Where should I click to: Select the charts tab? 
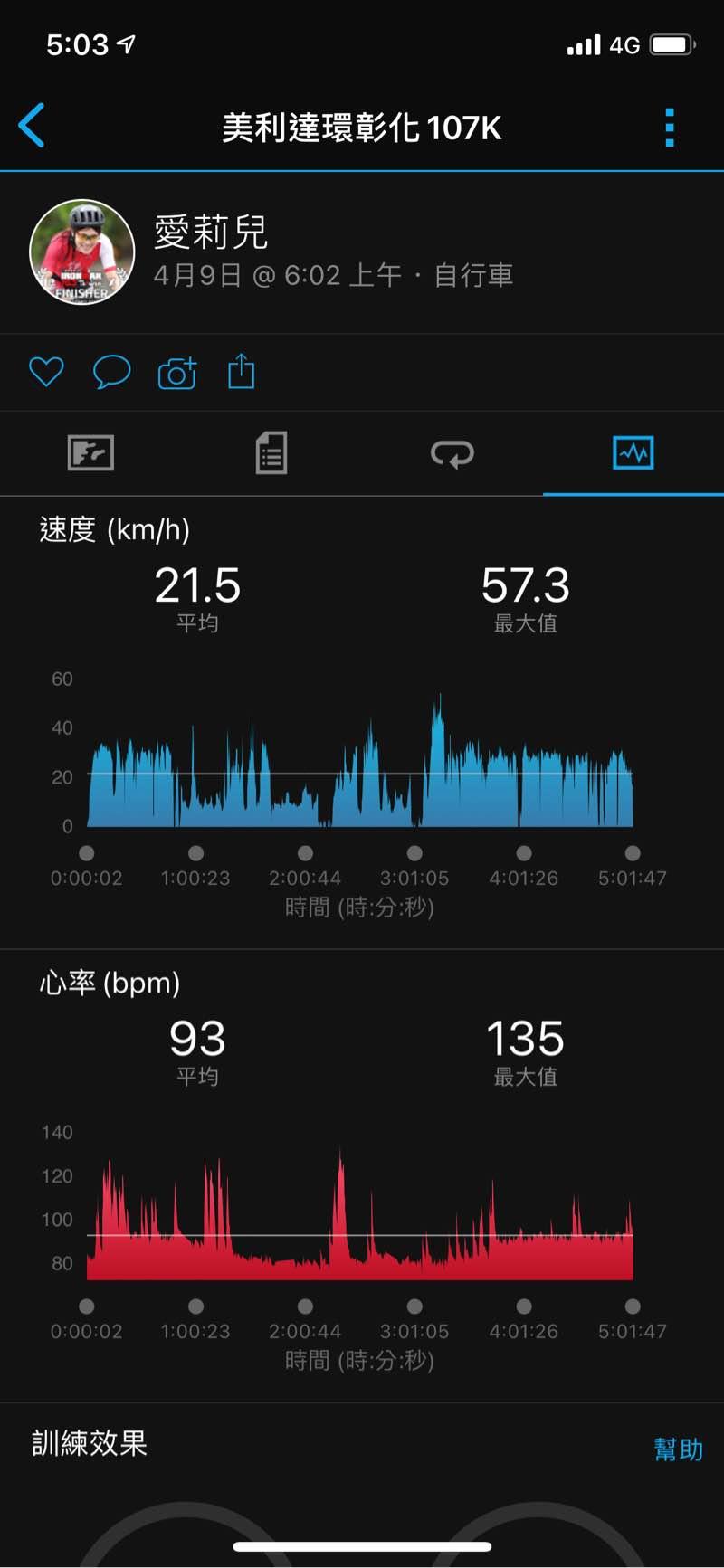click(x=633, y=452)
